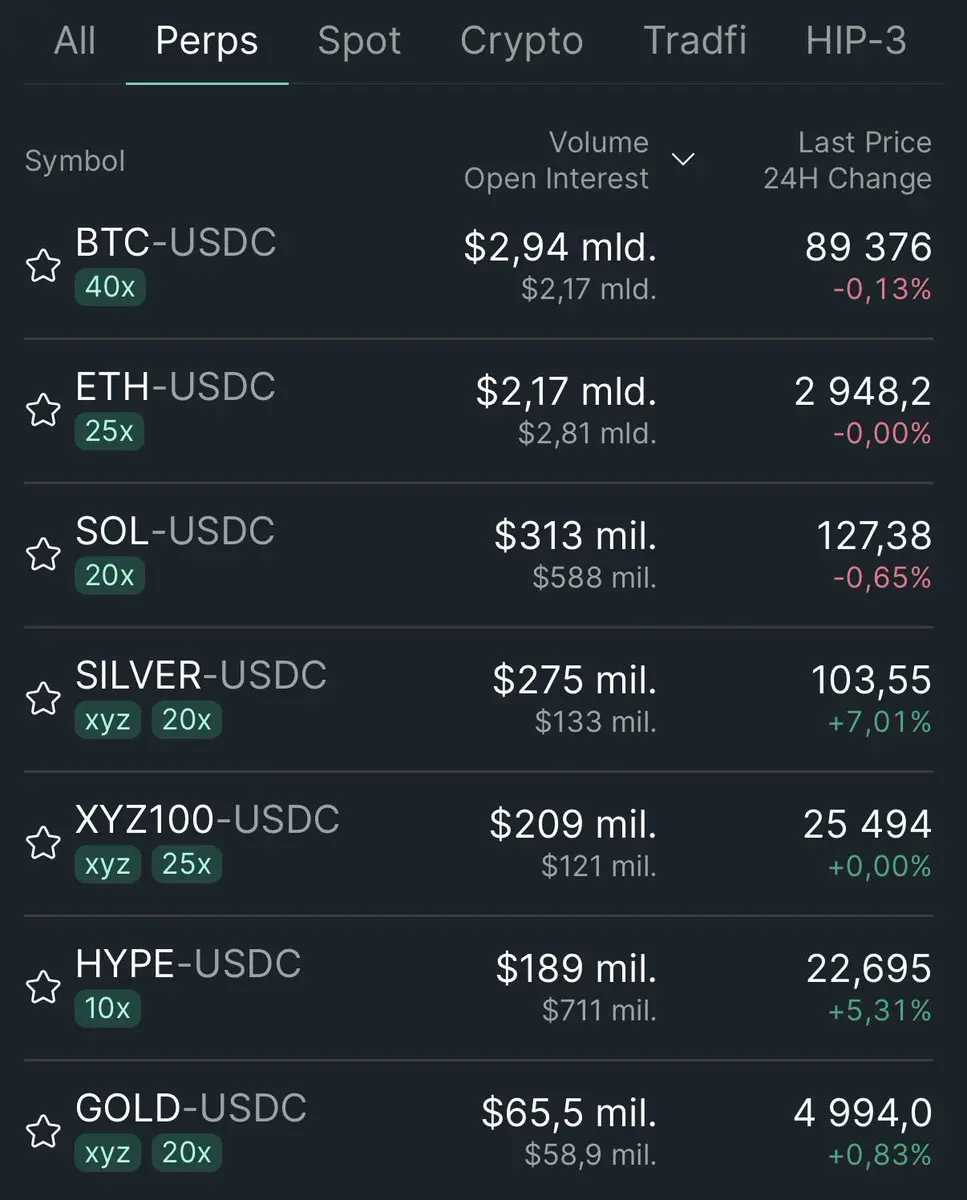The height and width of the screenshot is (1200, 967).
Task: Open the HYPE-USDC trading pair
Action: click(188, 965)
